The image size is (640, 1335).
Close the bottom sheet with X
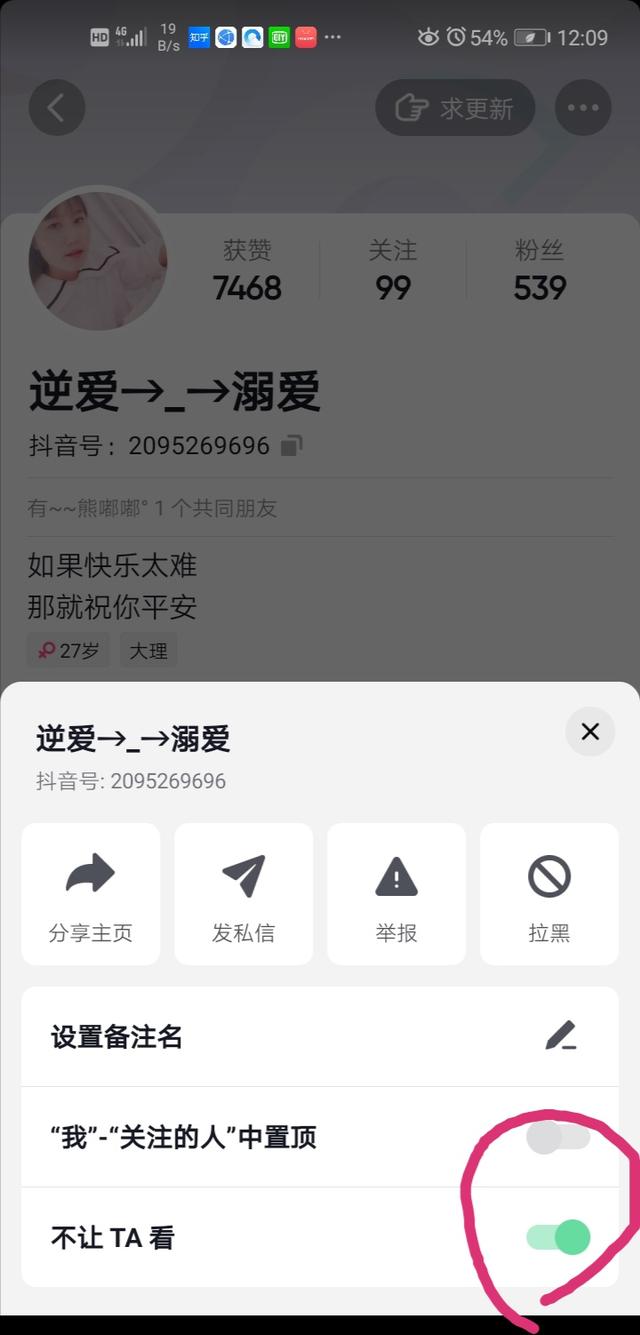click(x=590, y=732)
